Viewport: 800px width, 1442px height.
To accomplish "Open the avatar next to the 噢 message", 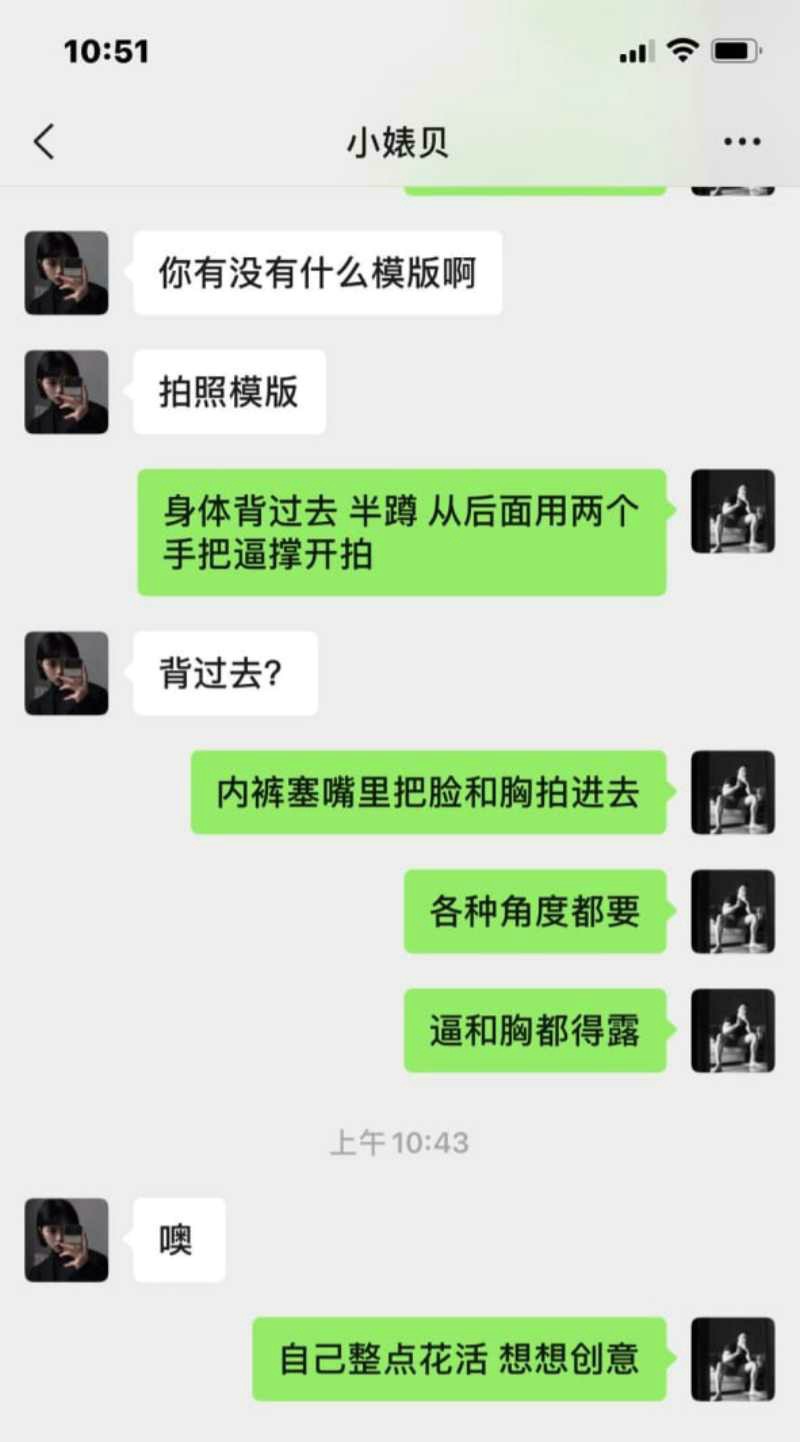I will pyautogui.click(x=66, y=1240).
